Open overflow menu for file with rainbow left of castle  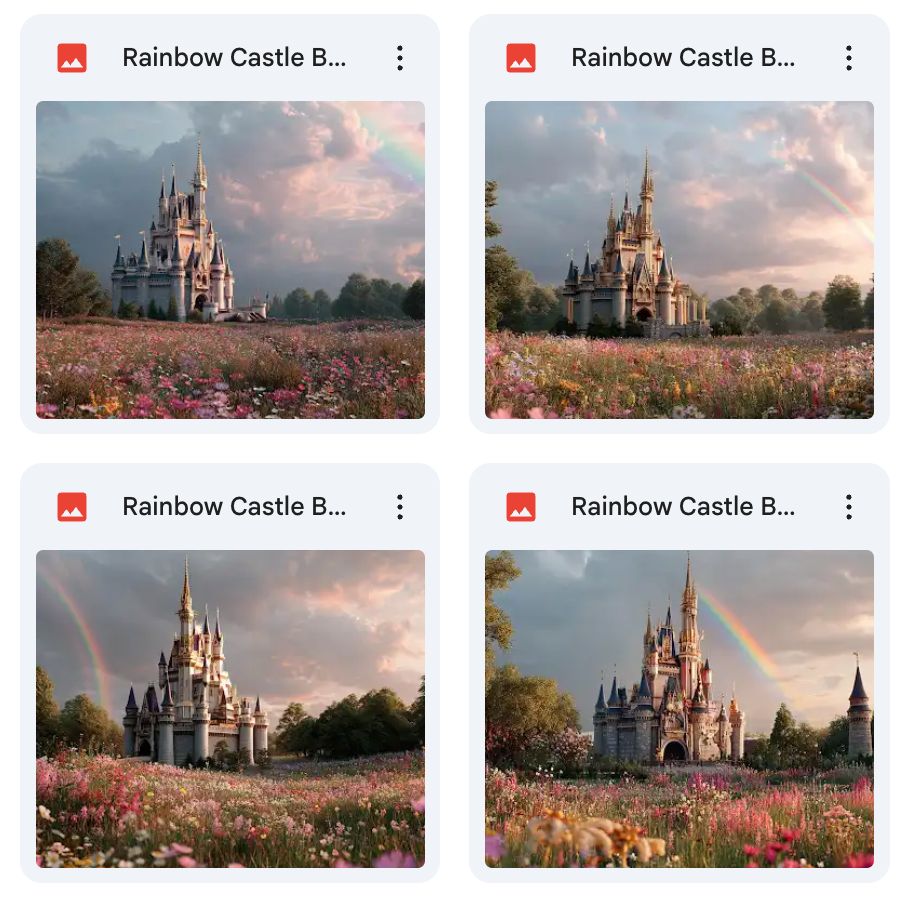point(399,507)
